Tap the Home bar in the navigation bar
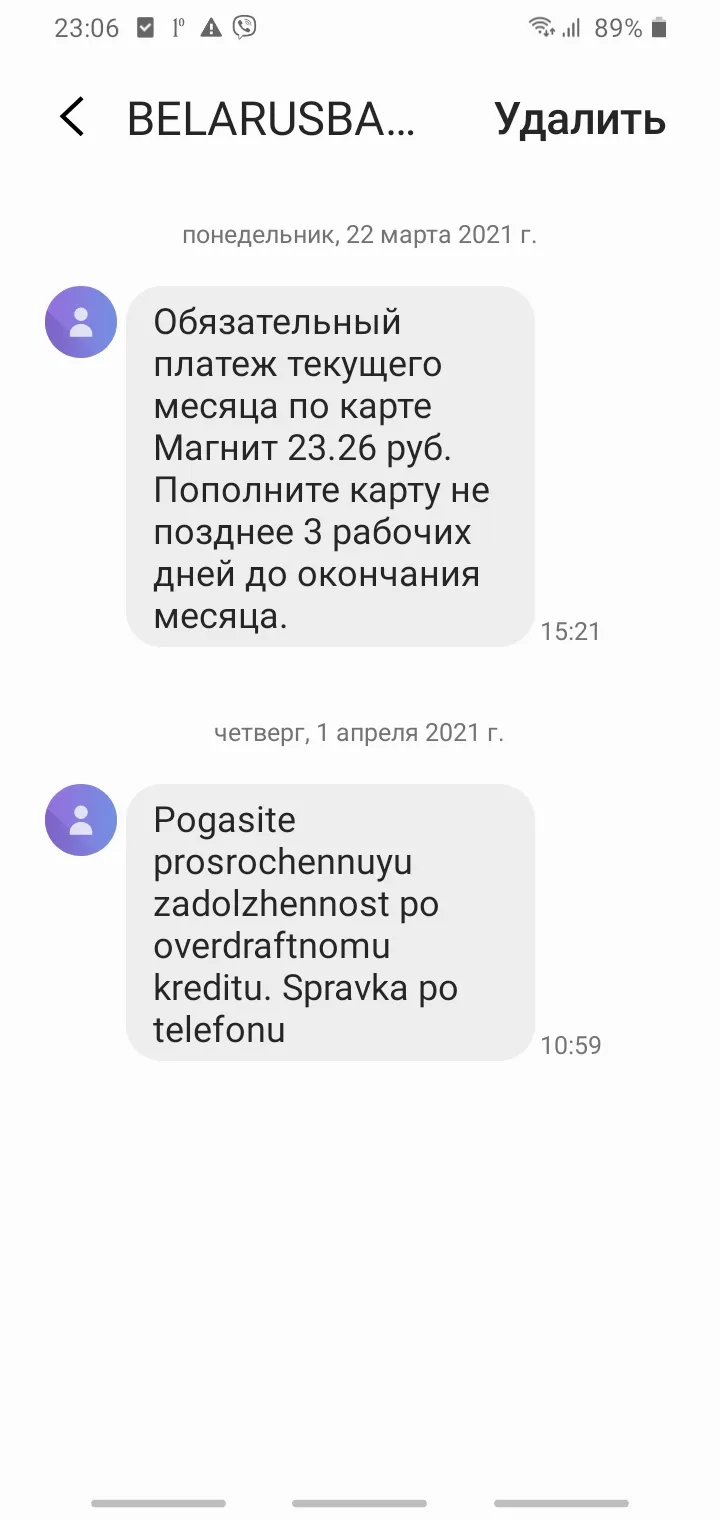This screenshot has width=720, height=1520. pos(360,1503)
